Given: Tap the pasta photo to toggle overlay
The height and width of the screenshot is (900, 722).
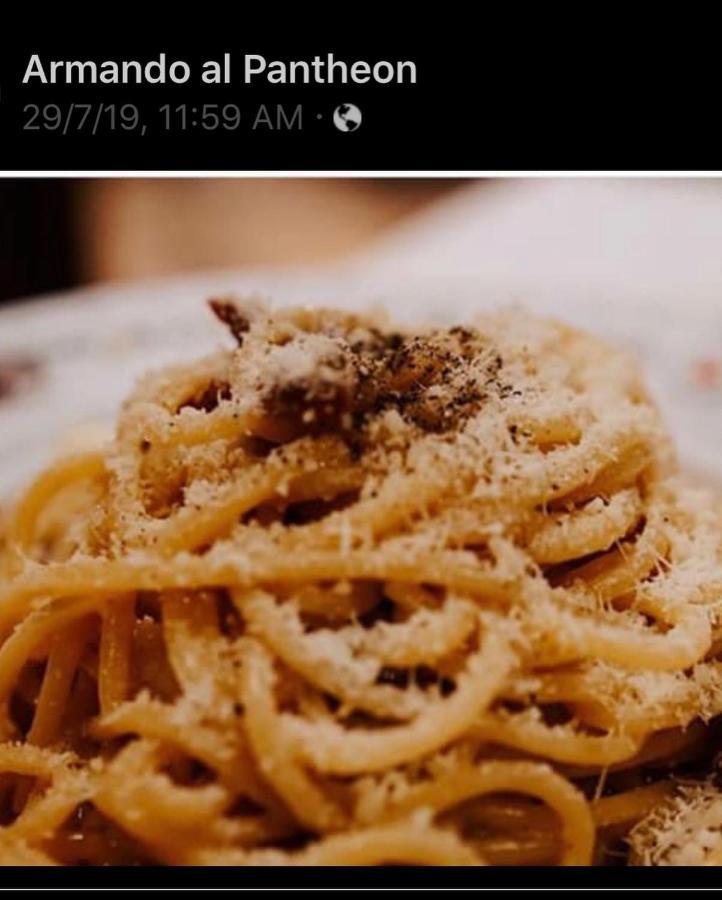Looking at the screenshot, I should (361, 520).
